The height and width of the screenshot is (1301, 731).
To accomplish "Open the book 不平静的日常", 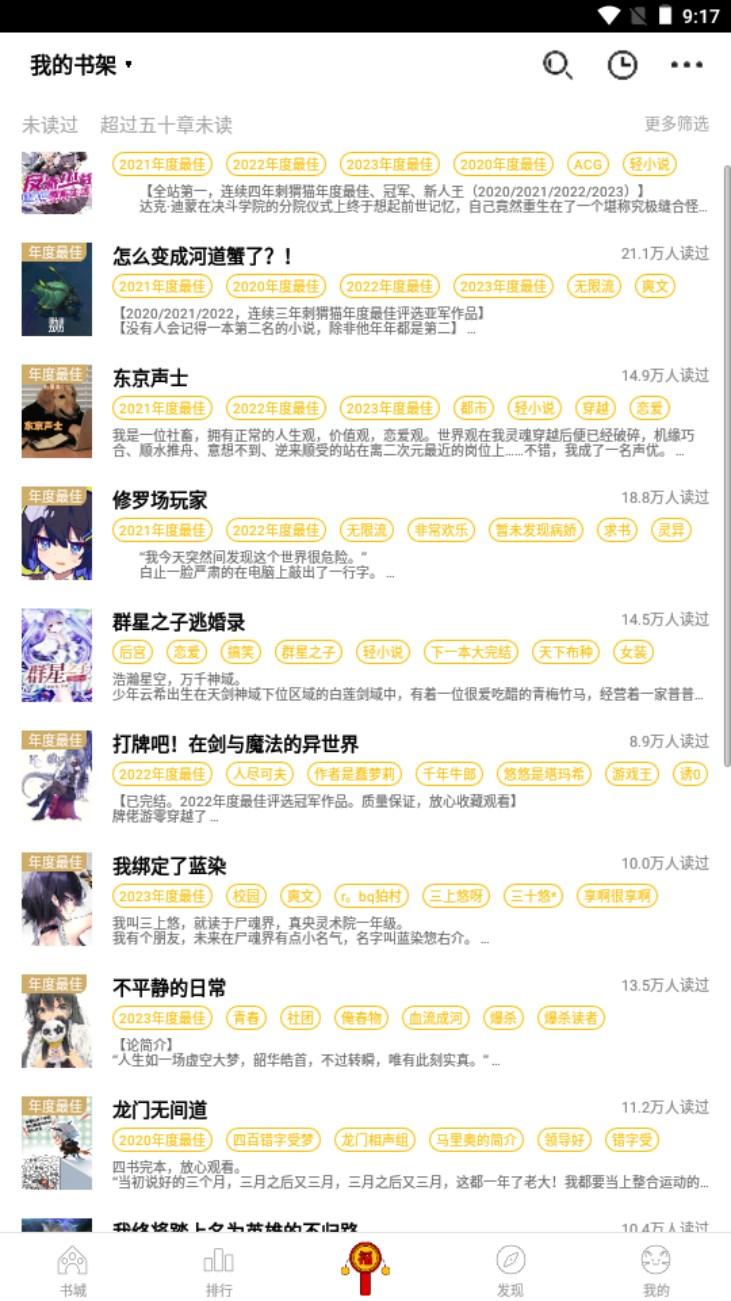I will coord(169,988).
